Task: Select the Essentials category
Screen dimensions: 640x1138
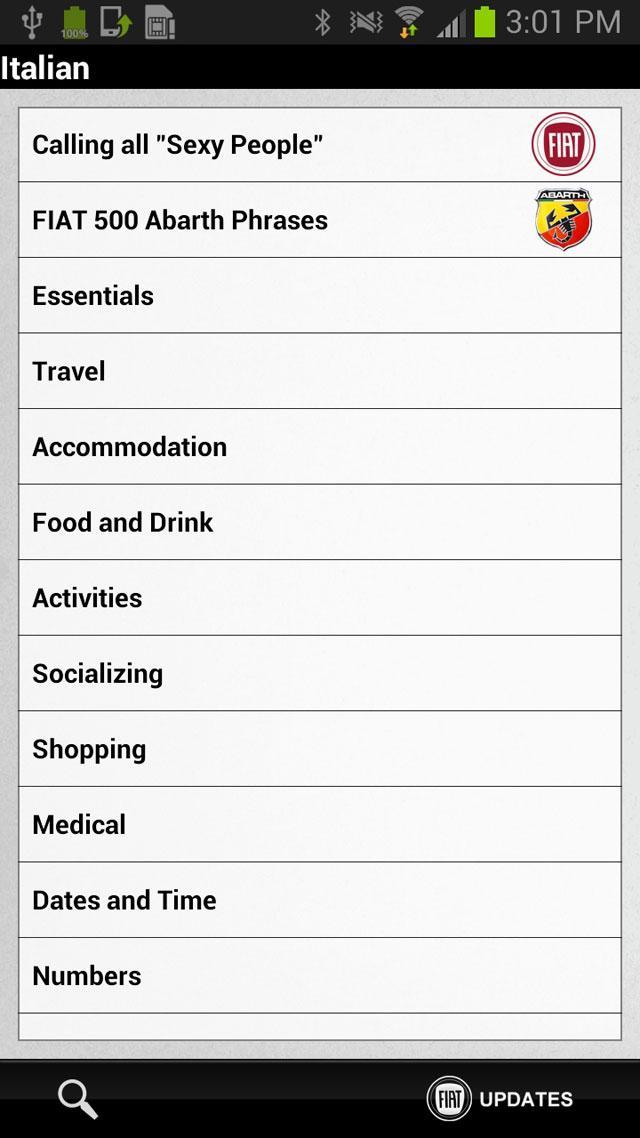Action: [320, 296]
